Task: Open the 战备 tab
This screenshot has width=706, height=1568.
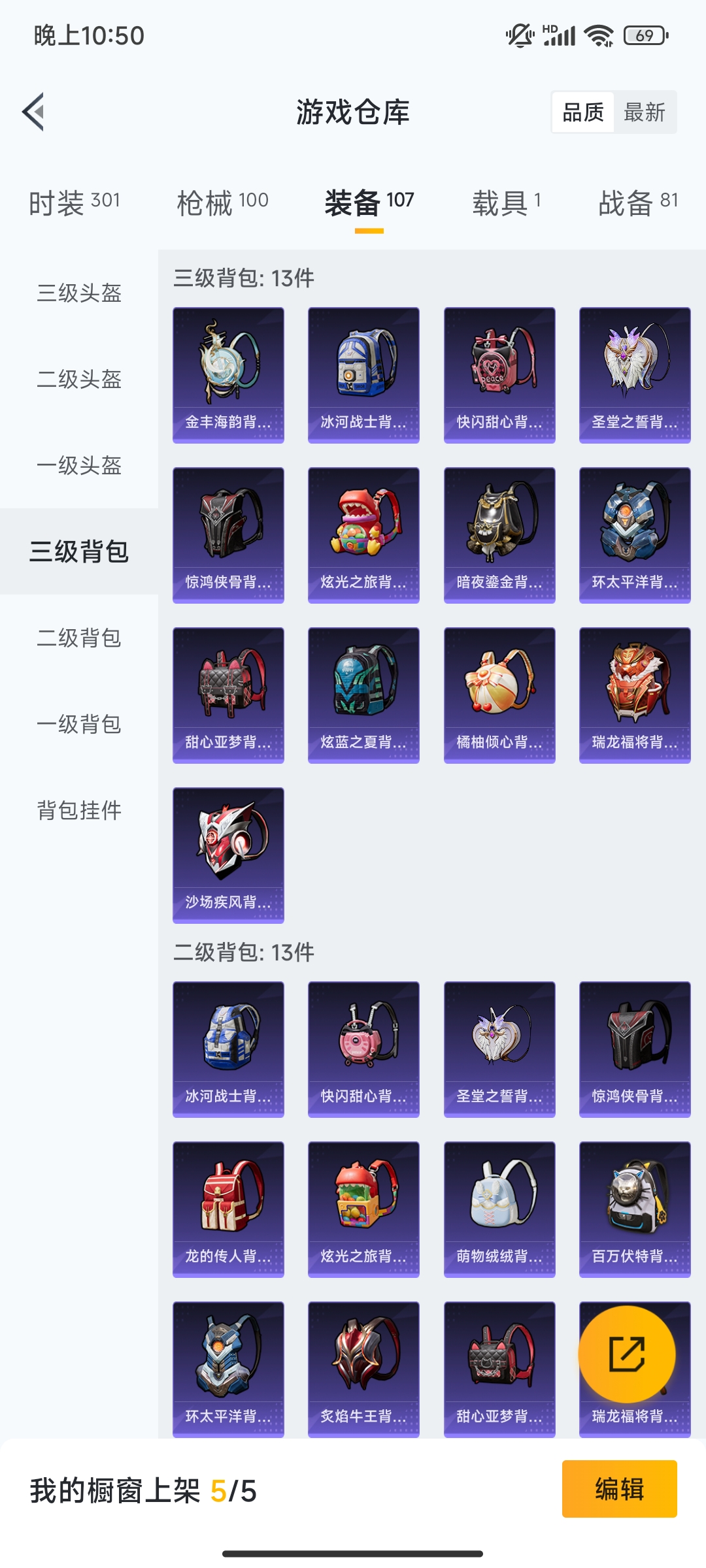Action: click(639, 202)
